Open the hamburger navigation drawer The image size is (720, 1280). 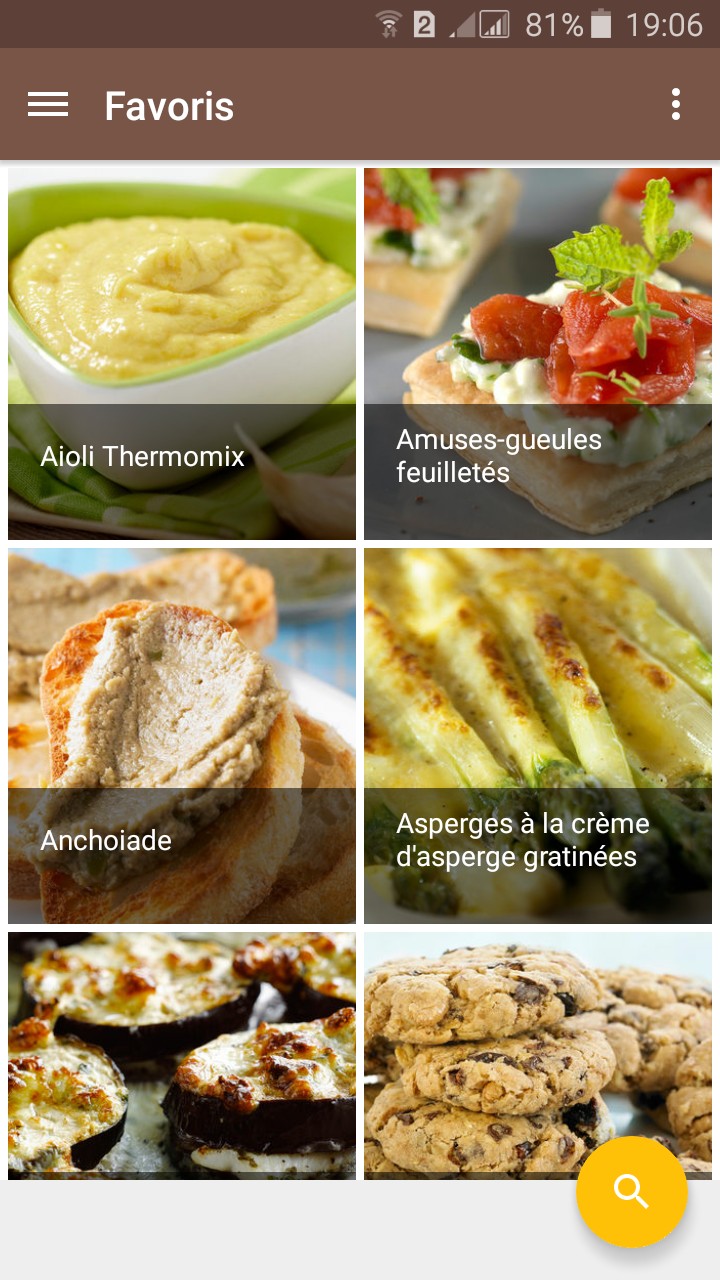coord(48,104)
